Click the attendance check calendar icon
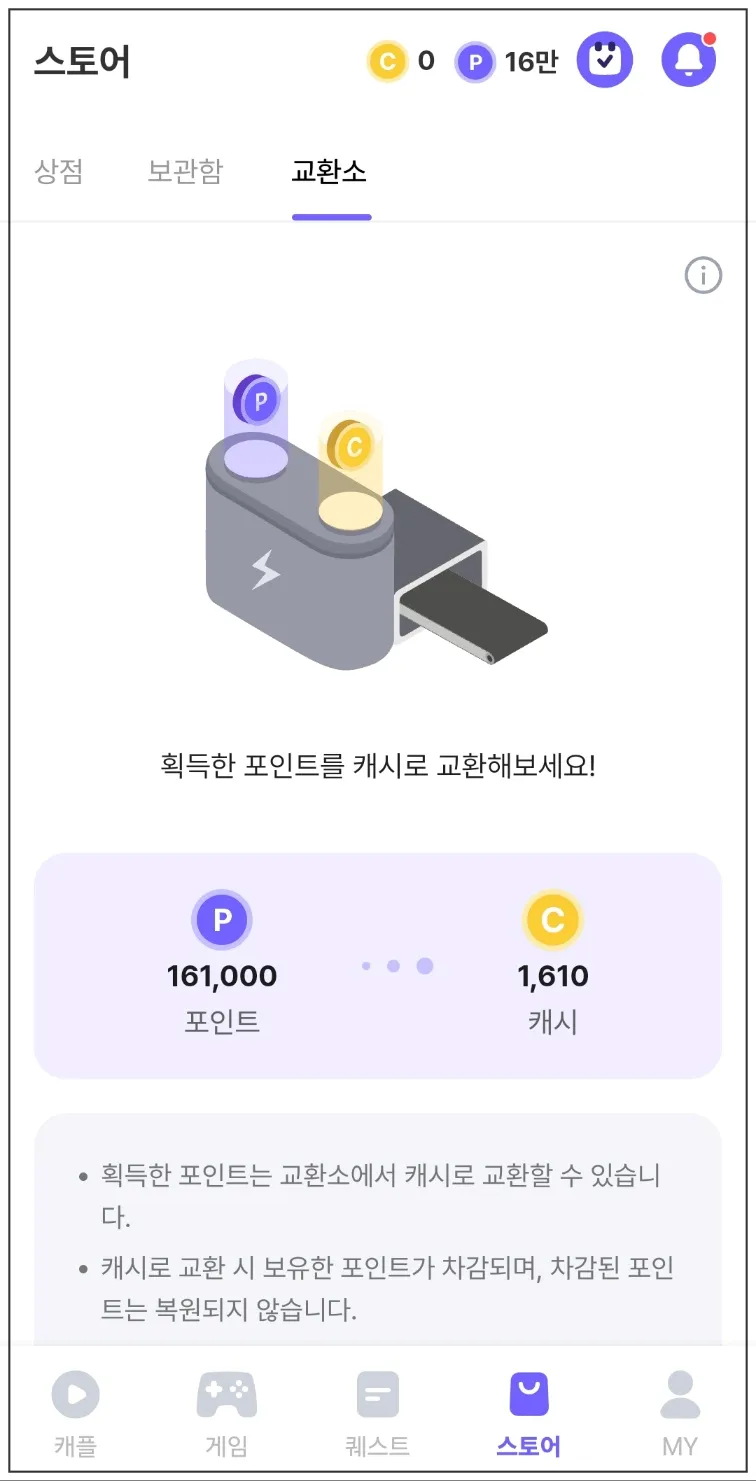This screenshot has height=1481, width=756. (605, 60)
